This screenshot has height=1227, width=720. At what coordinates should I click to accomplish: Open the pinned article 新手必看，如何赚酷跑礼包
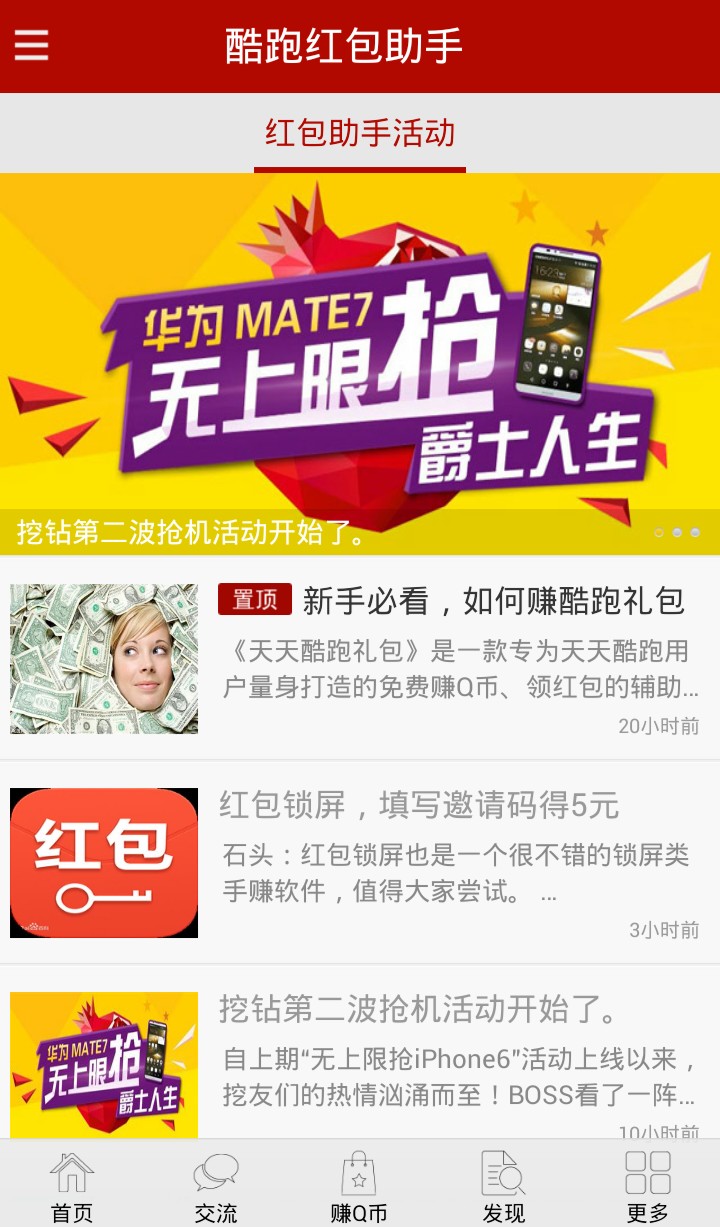point(360,658)
